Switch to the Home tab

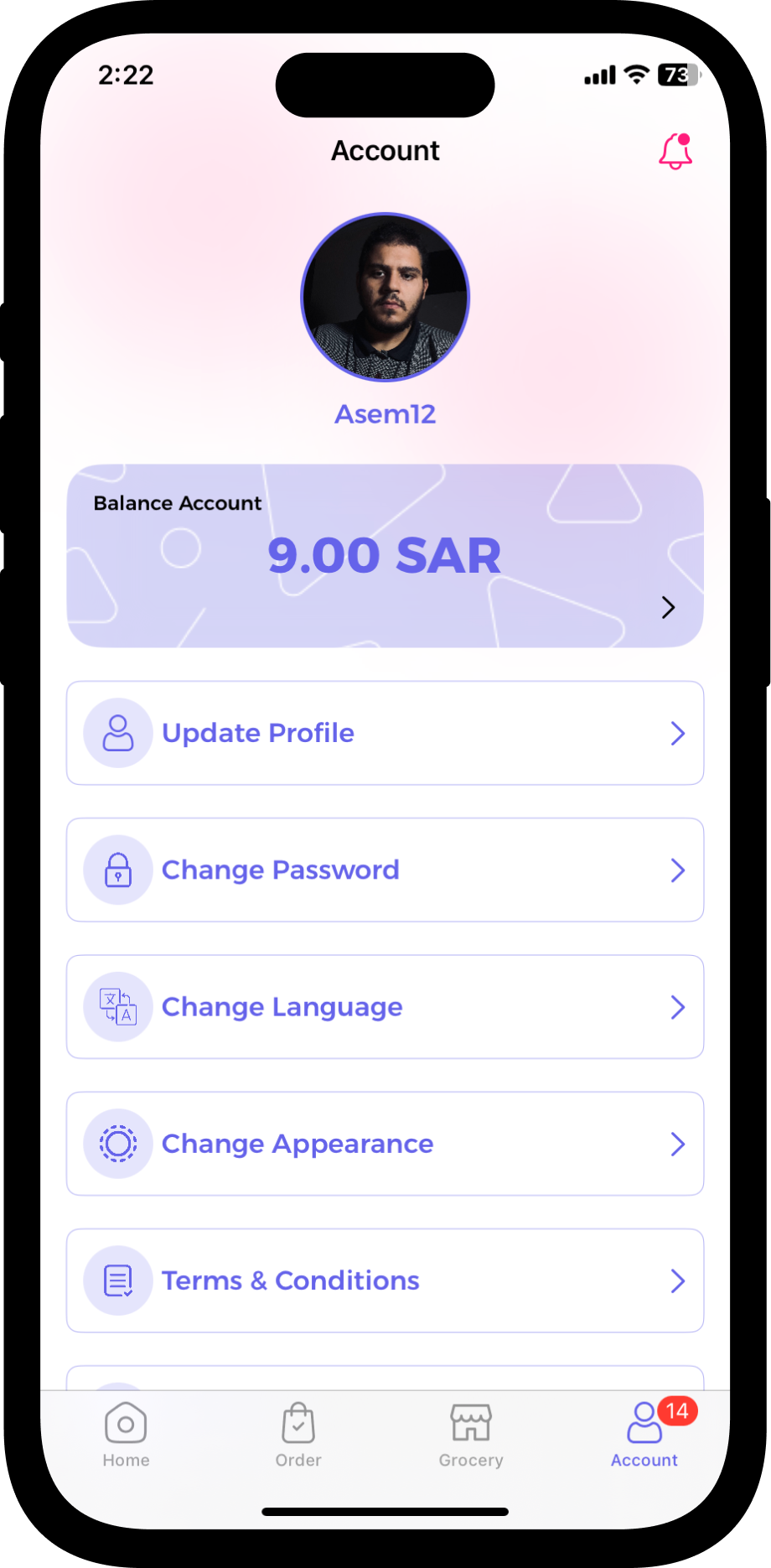(x=126, y=1435)
